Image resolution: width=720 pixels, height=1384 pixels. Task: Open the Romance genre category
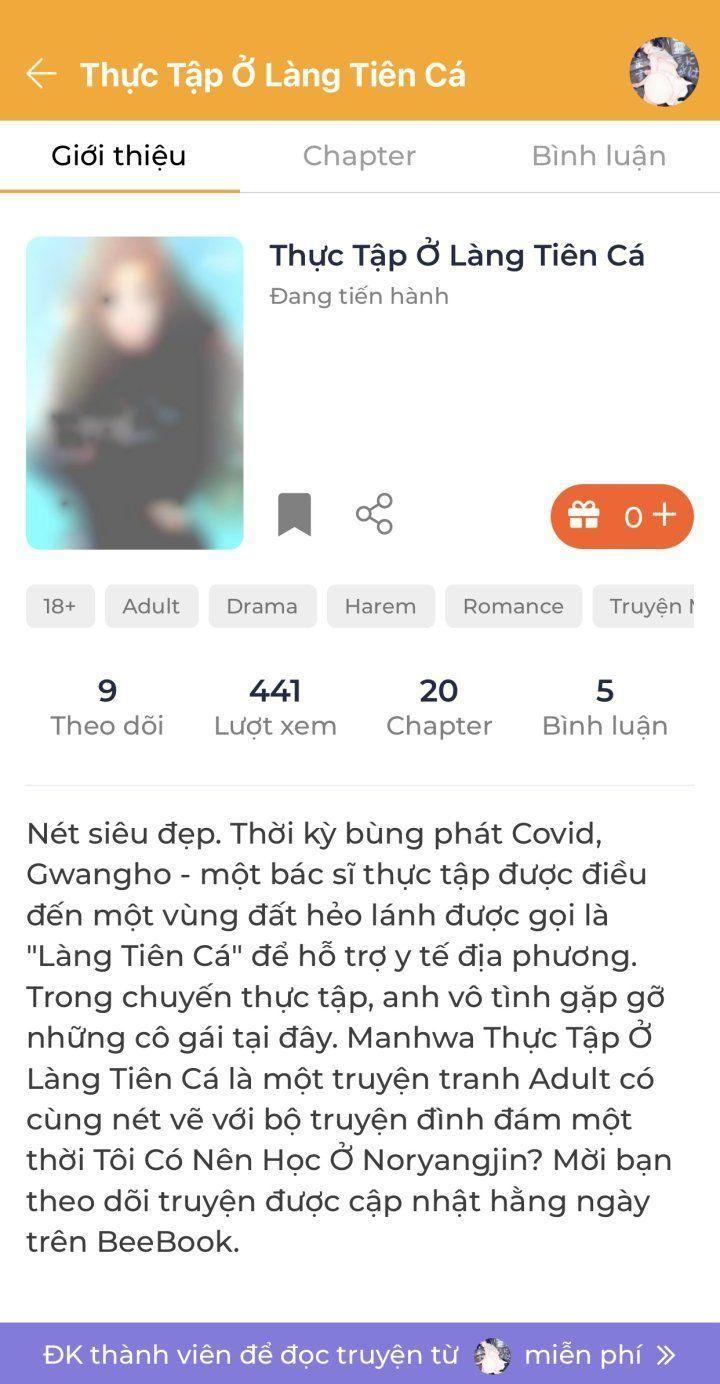click(513, 606)
